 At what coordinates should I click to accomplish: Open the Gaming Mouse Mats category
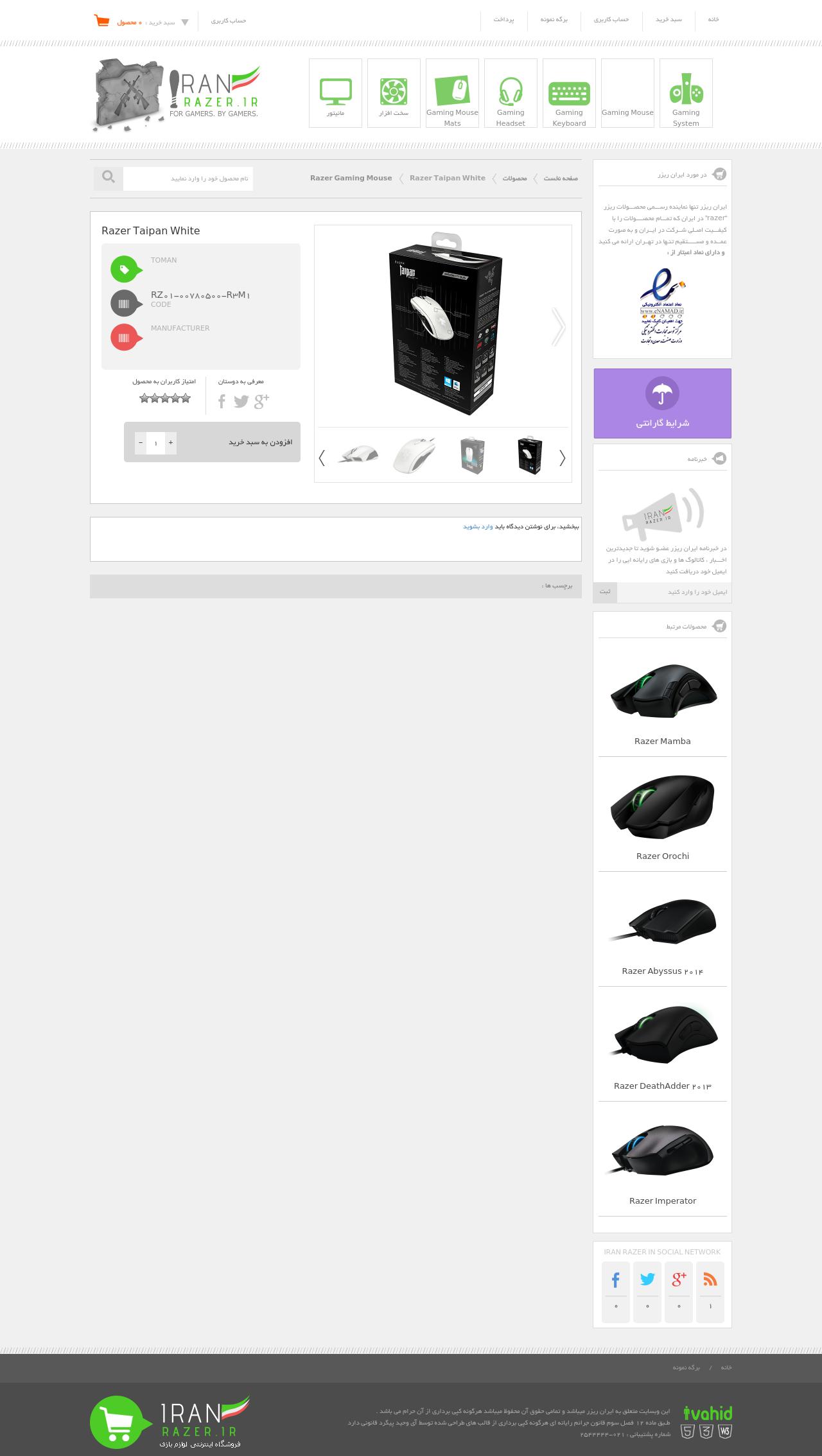coord(452,94)
